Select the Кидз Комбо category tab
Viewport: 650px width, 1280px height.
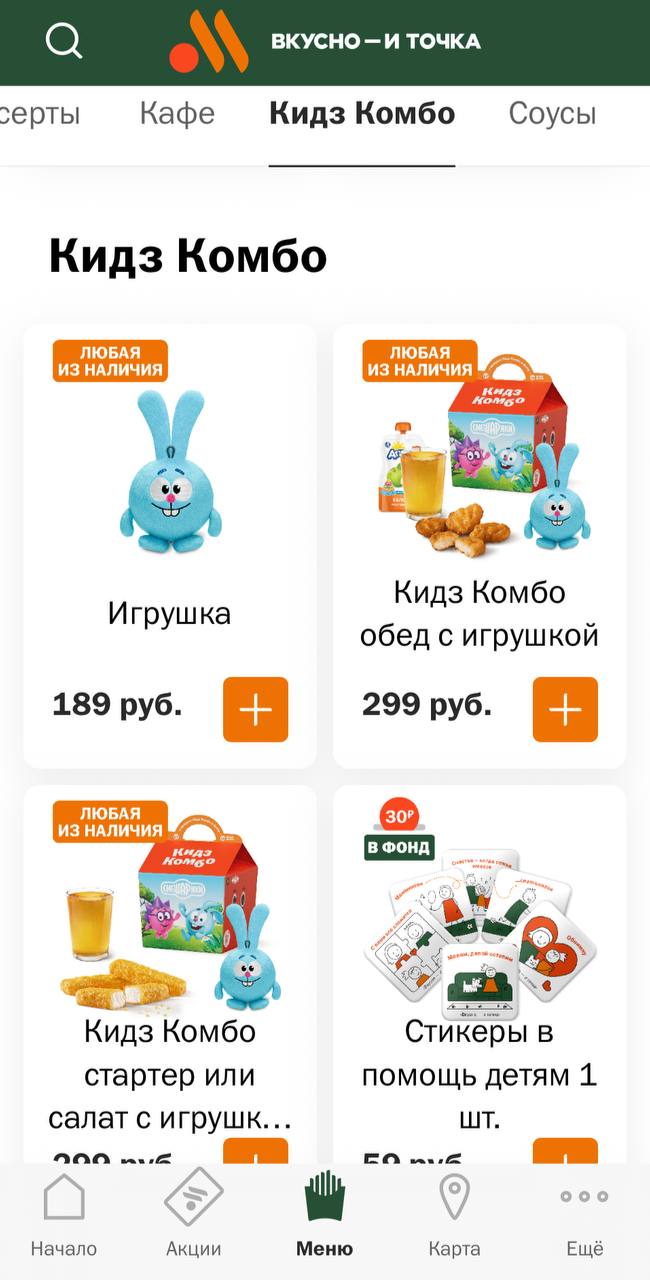click(362, 113)
